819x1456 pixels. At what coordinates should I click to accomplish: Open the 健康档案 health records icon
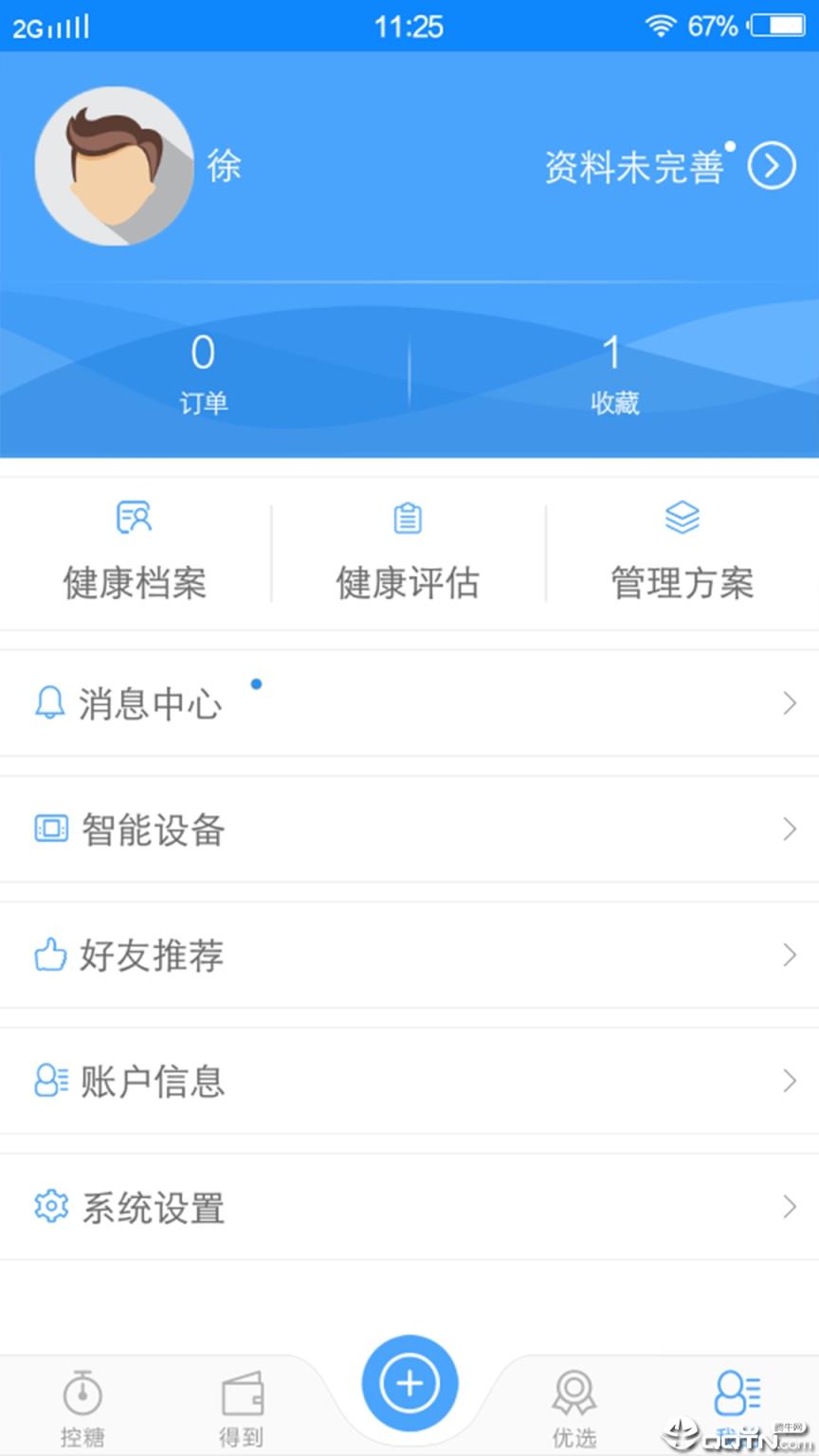click(x=134, y=517)
